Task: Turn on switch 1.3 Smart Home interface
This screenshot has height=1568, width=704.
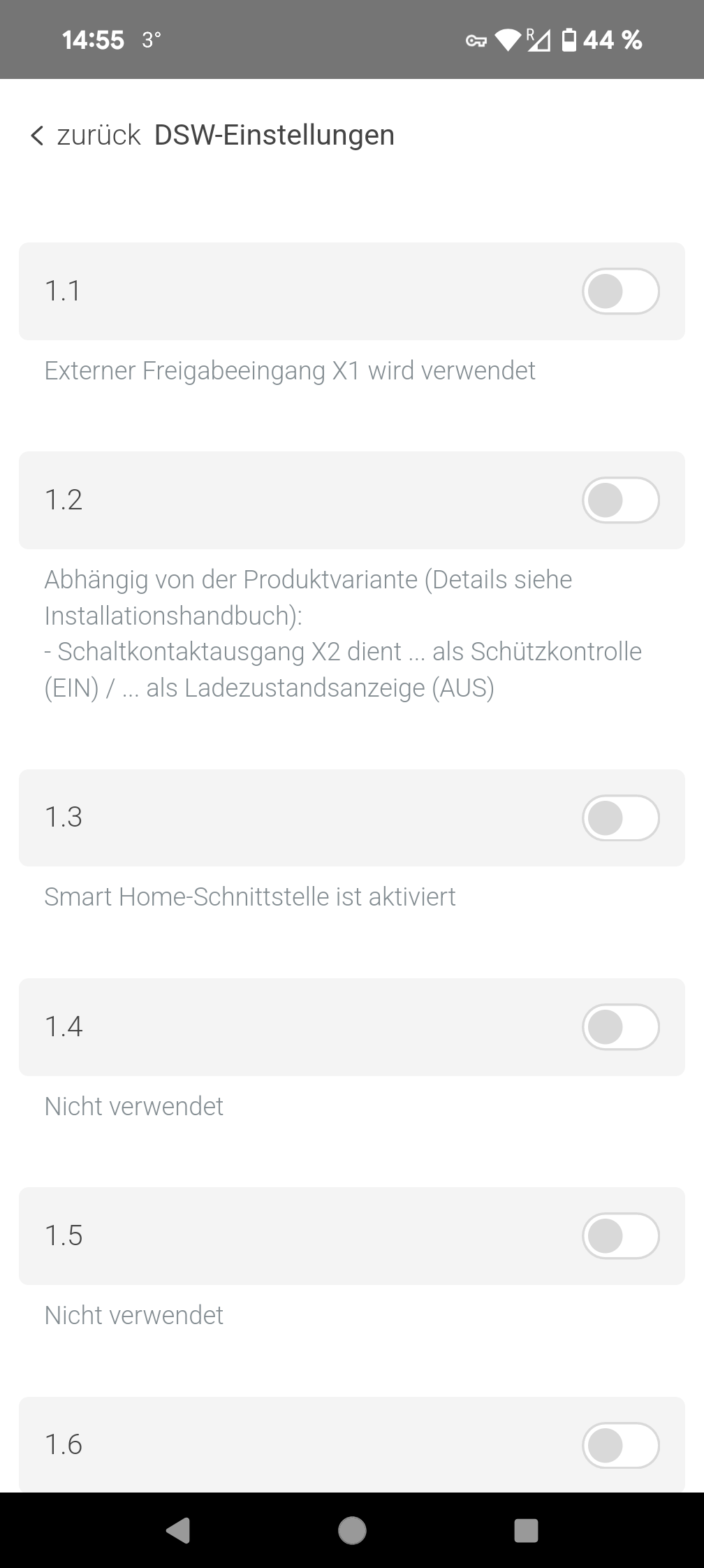Action: tap(620, 818)
